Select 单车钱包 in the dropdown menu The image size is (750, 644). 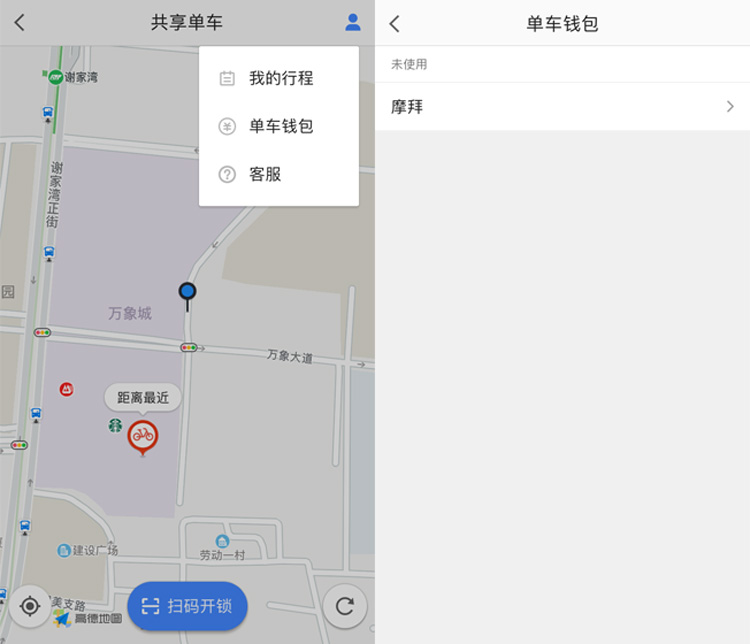[x=279, y=126]
